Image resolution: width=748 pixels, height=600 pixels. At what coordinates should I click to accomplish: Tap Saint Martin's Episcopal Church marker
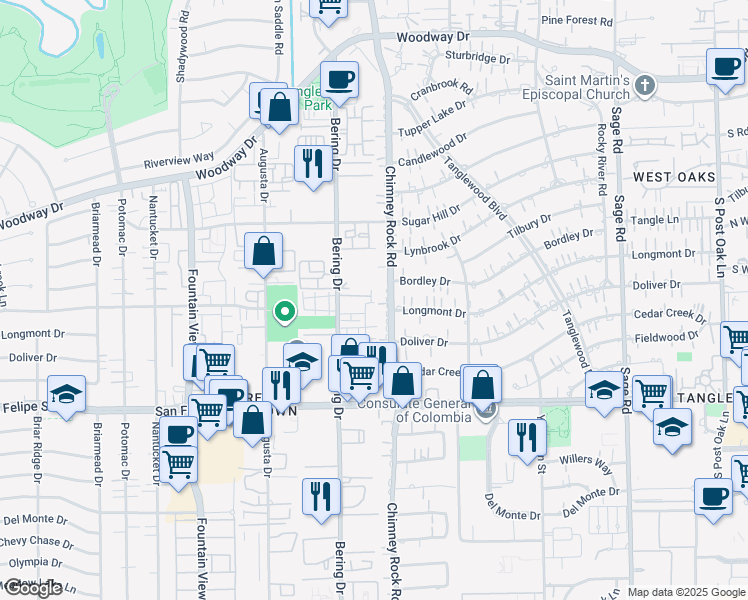point(645,85)
